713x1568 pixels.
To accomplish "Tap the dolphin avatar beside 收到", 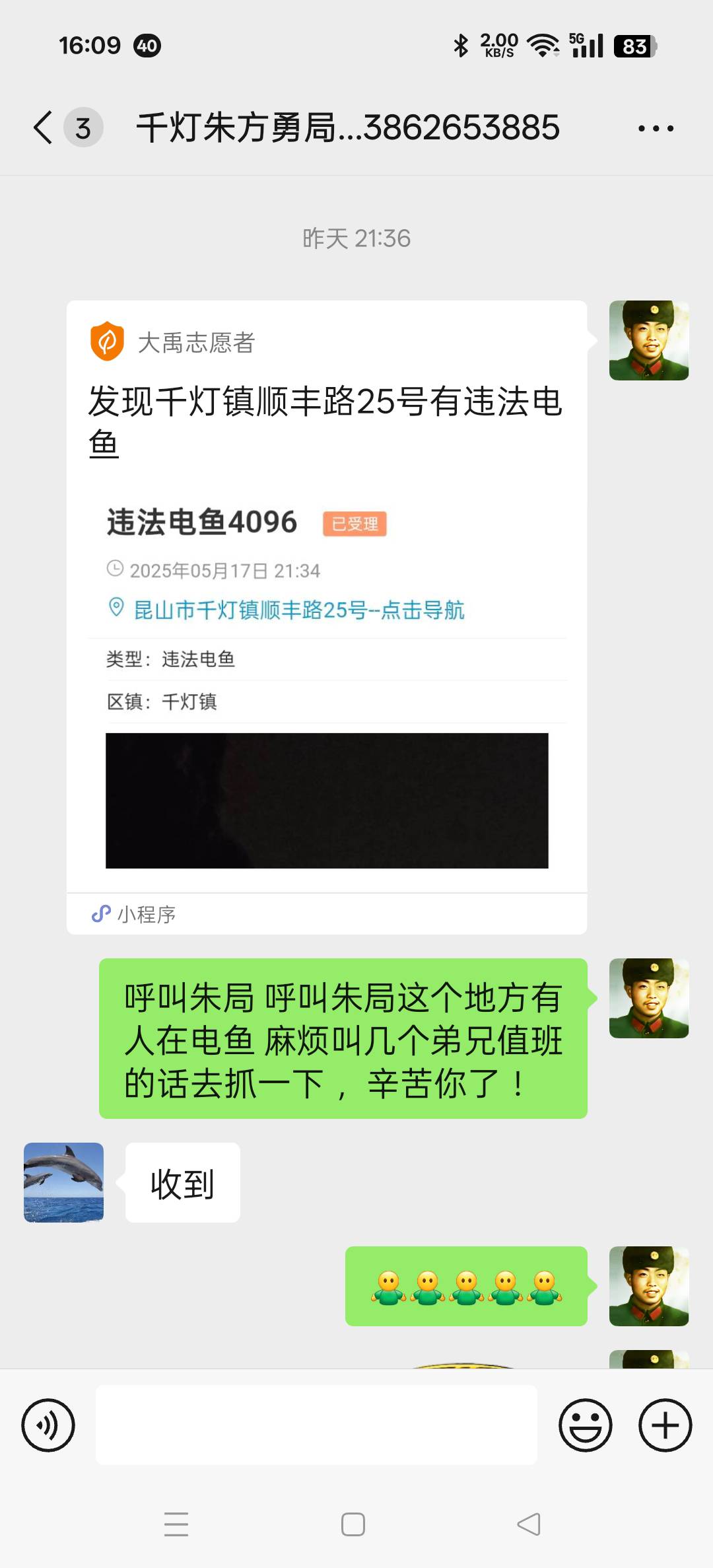I will pos(63,1182).
